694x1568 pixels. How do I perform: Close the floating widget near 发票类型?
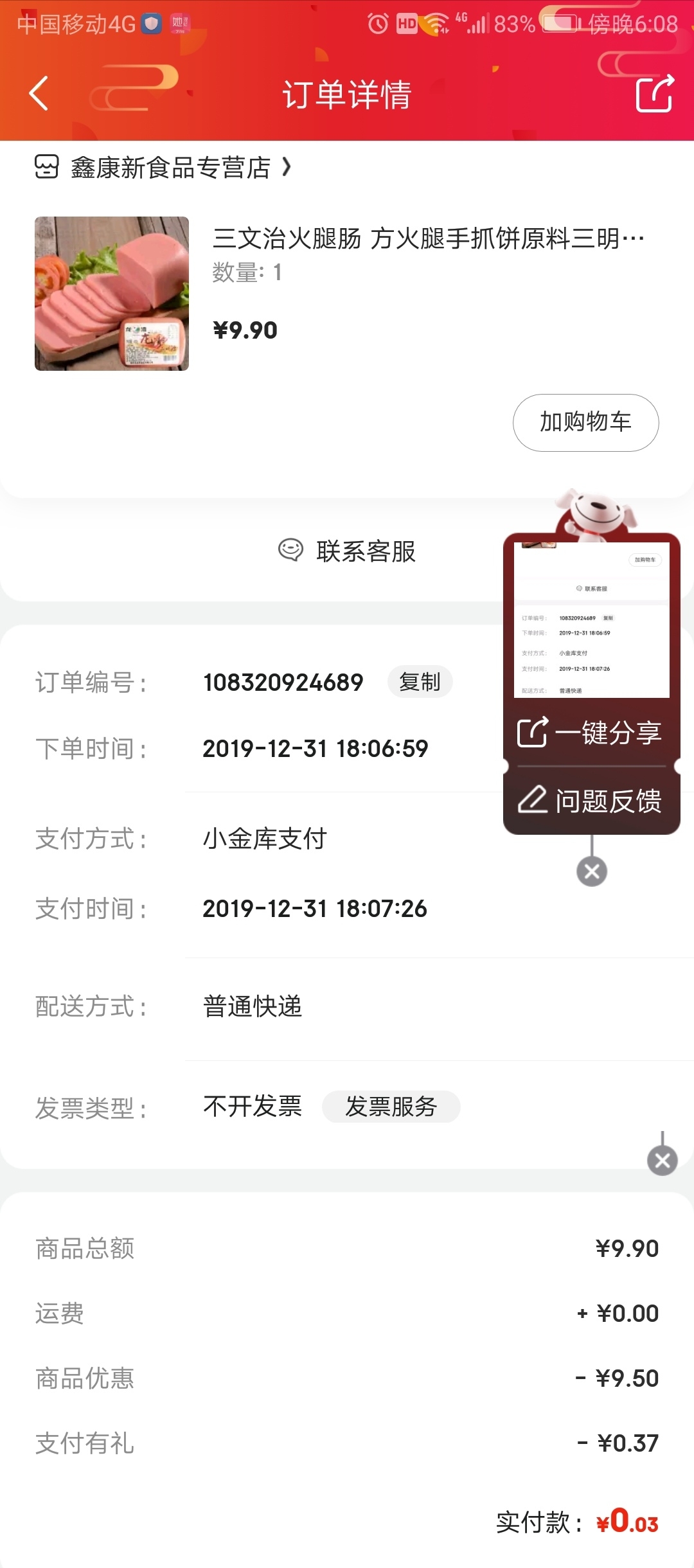tap(663, 1161)
